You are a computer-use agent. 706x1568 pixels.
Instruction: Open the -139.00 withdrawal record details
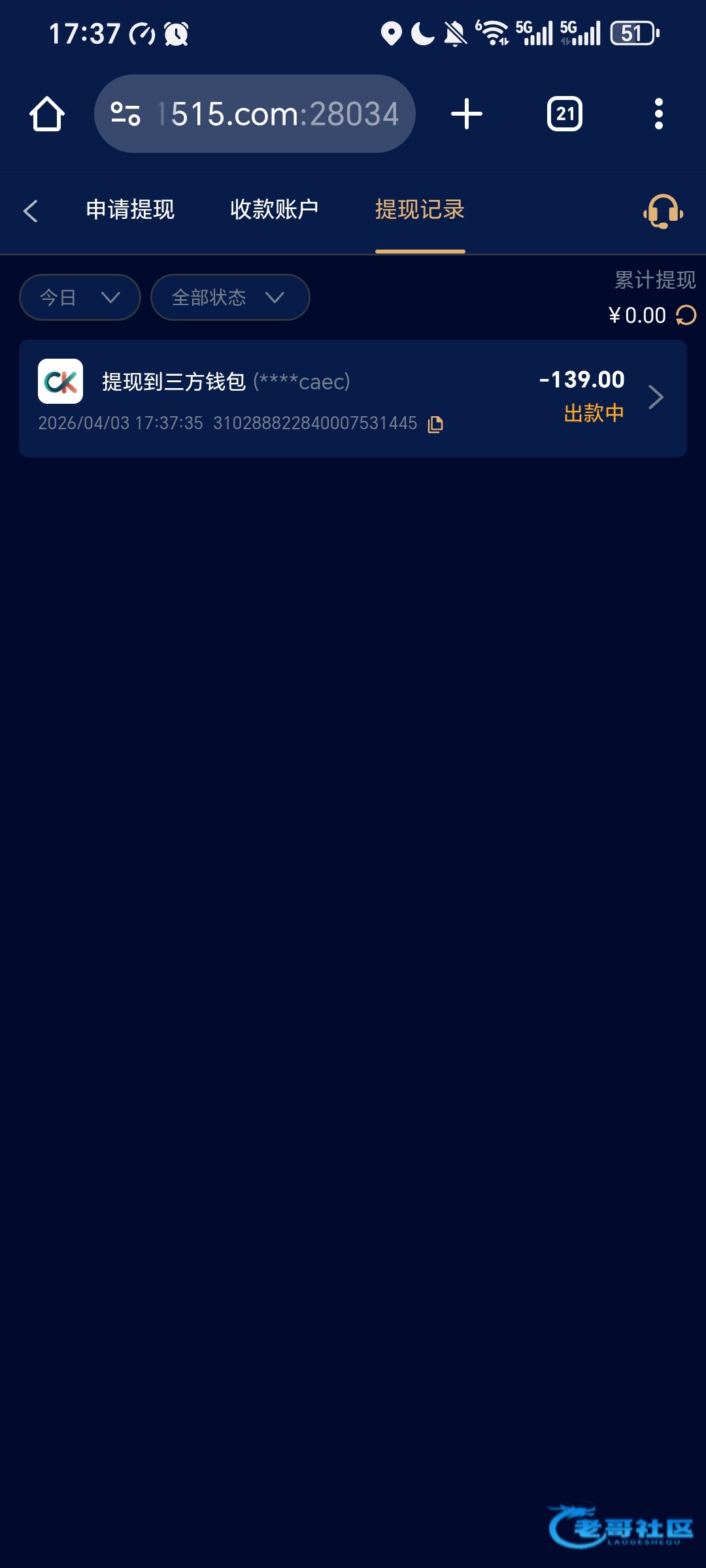(x=656, y=397)
